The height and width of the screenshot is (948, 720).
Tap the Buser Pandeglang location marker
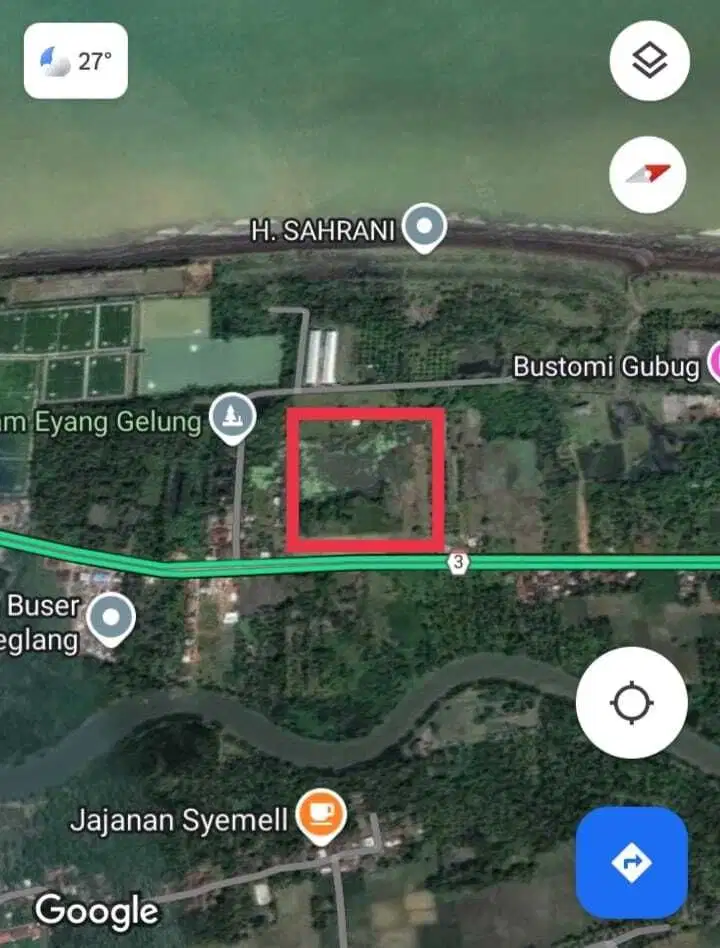pyautogui.click(x=110, y=617)
